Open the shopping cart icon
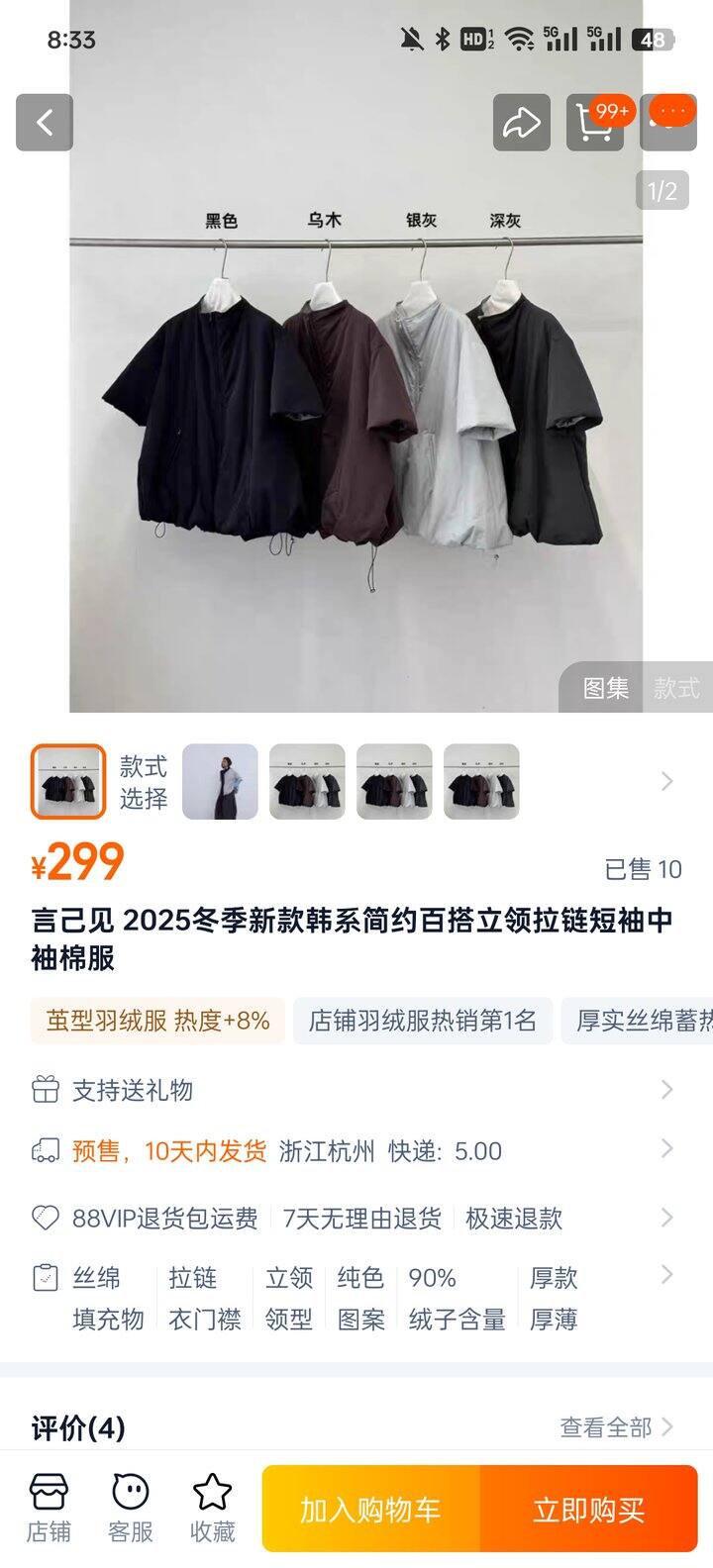Viewport: 713px width, 1568px height. click(x=594, y=123)
